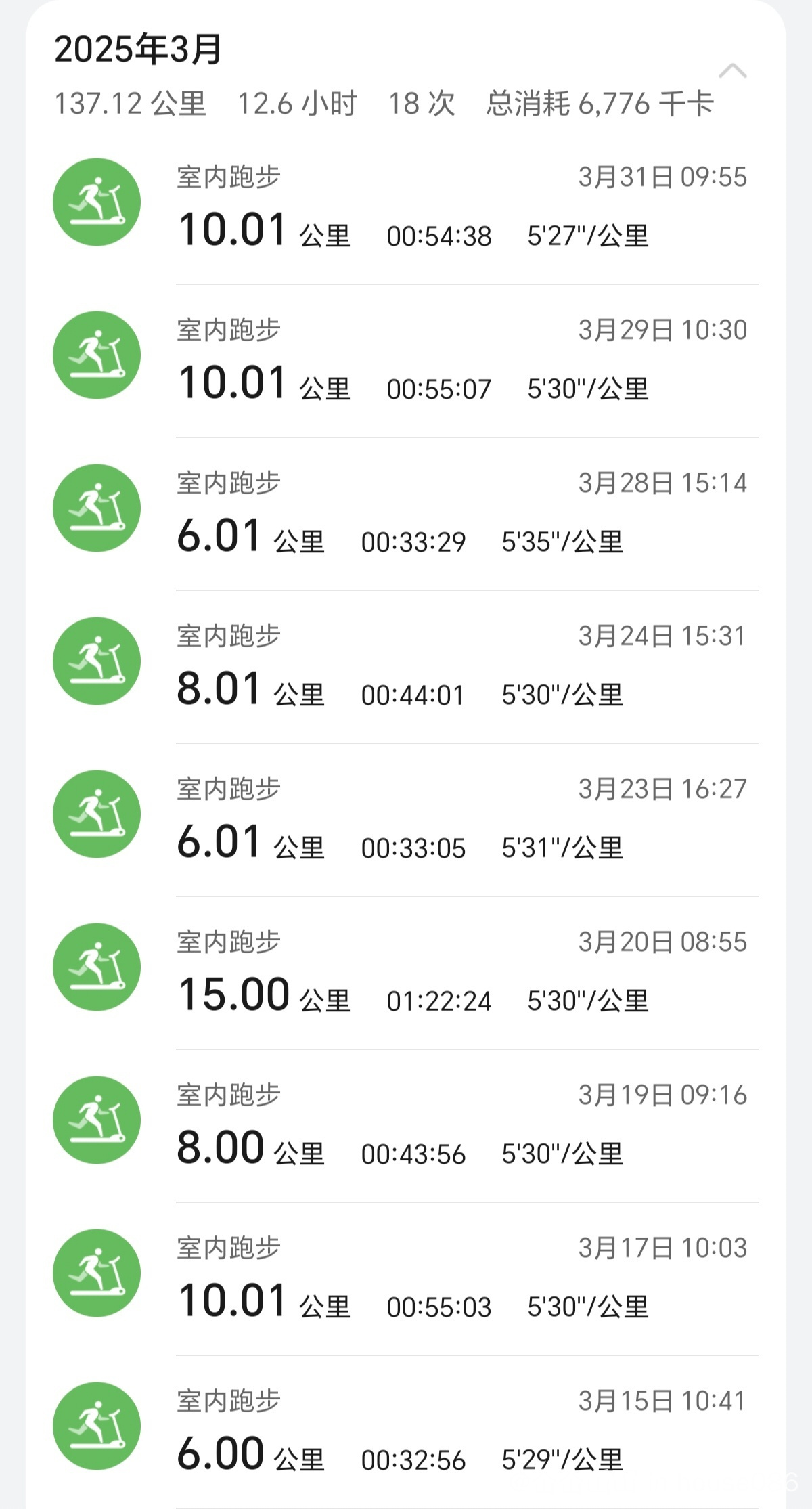View the 15.00 公里 run from 3月20日
Viewport: 812px width, 1509px height.
click(x=406, y=973)
